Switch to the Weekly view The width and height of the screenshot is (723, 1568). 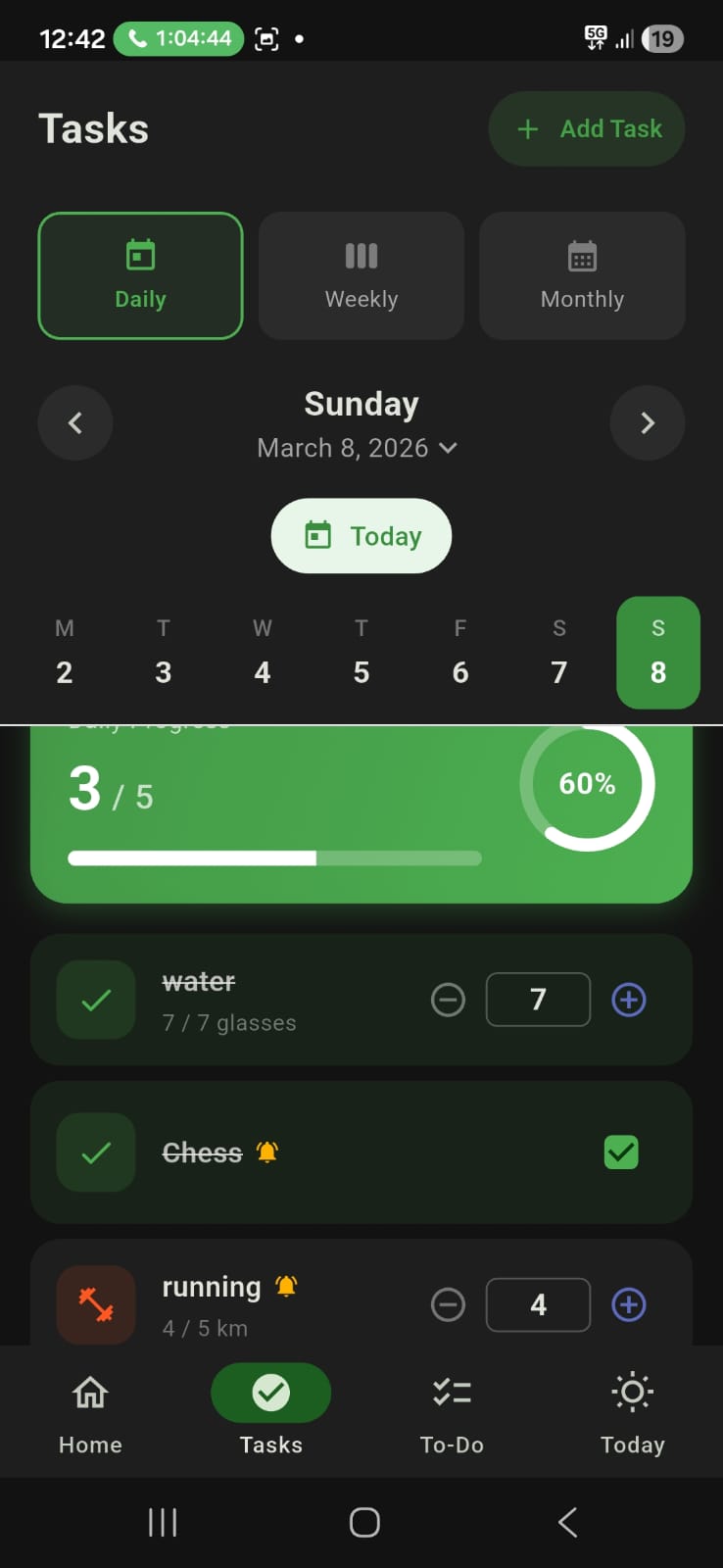click(361, 275)
